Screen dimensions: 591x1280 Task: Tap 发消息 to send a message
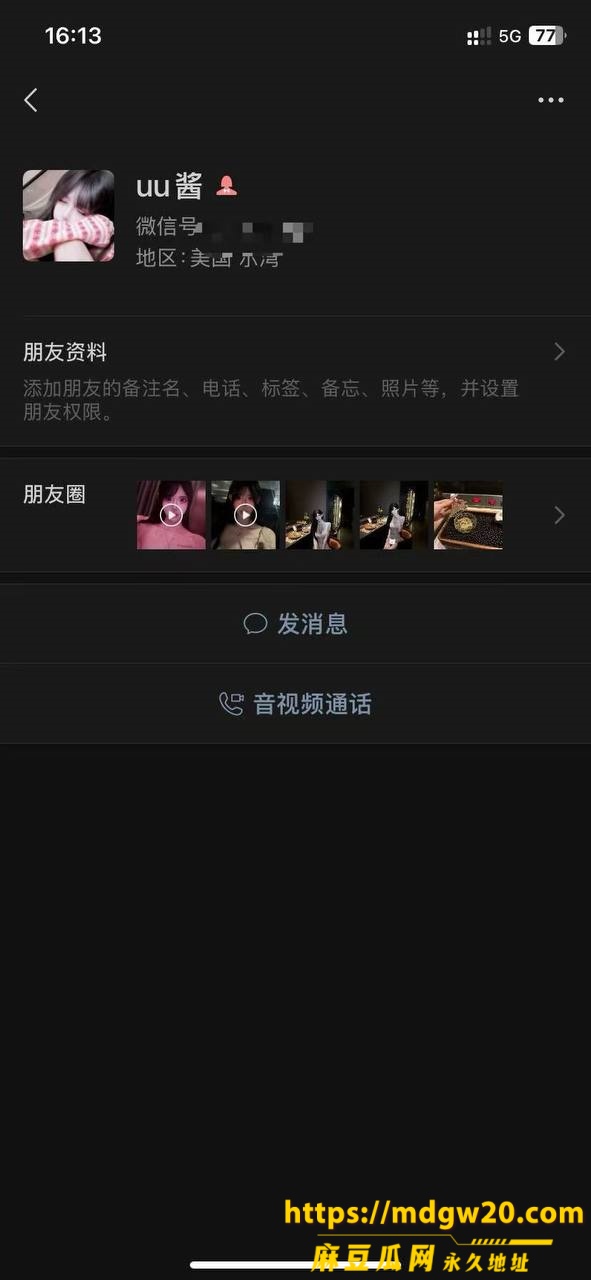point(295,624)
